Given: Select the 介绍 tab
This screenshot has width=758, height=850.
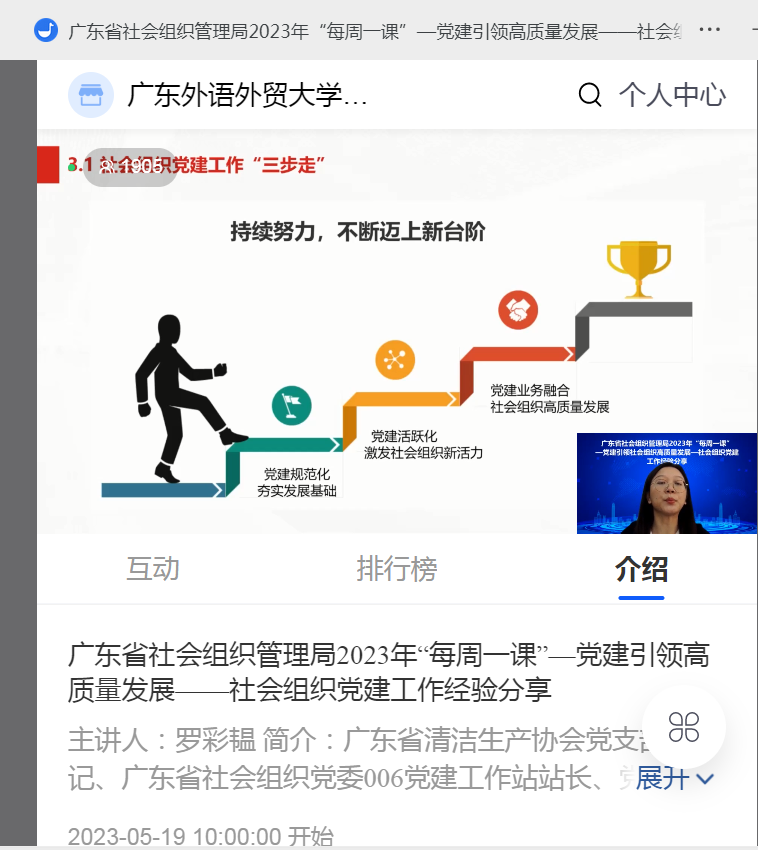Looking at the screenshot, I should (641, 569).
